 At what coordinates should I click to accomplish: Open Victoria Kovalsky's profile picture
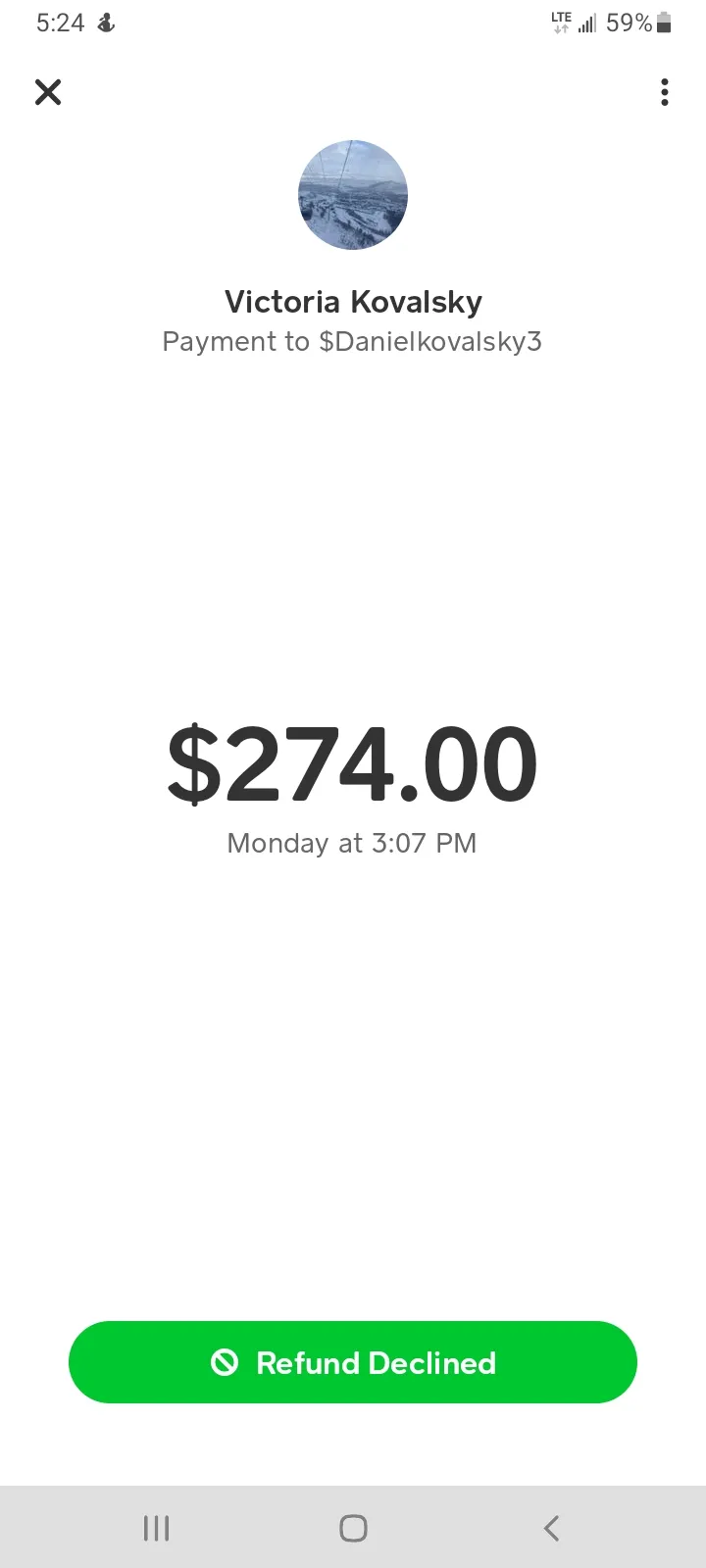pos(353,195)
